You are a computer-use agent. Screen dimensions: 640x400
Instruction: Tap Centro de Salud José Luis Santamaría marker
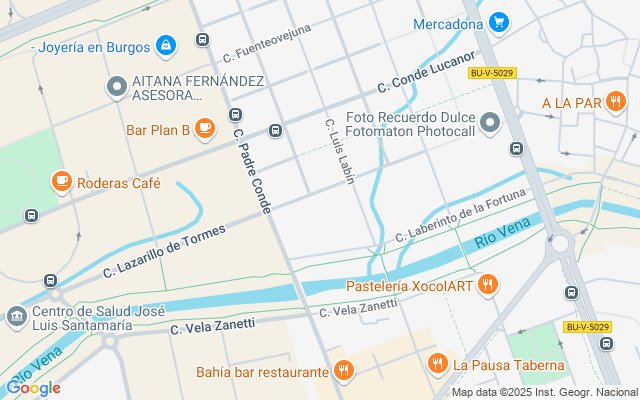coord(16,318)
